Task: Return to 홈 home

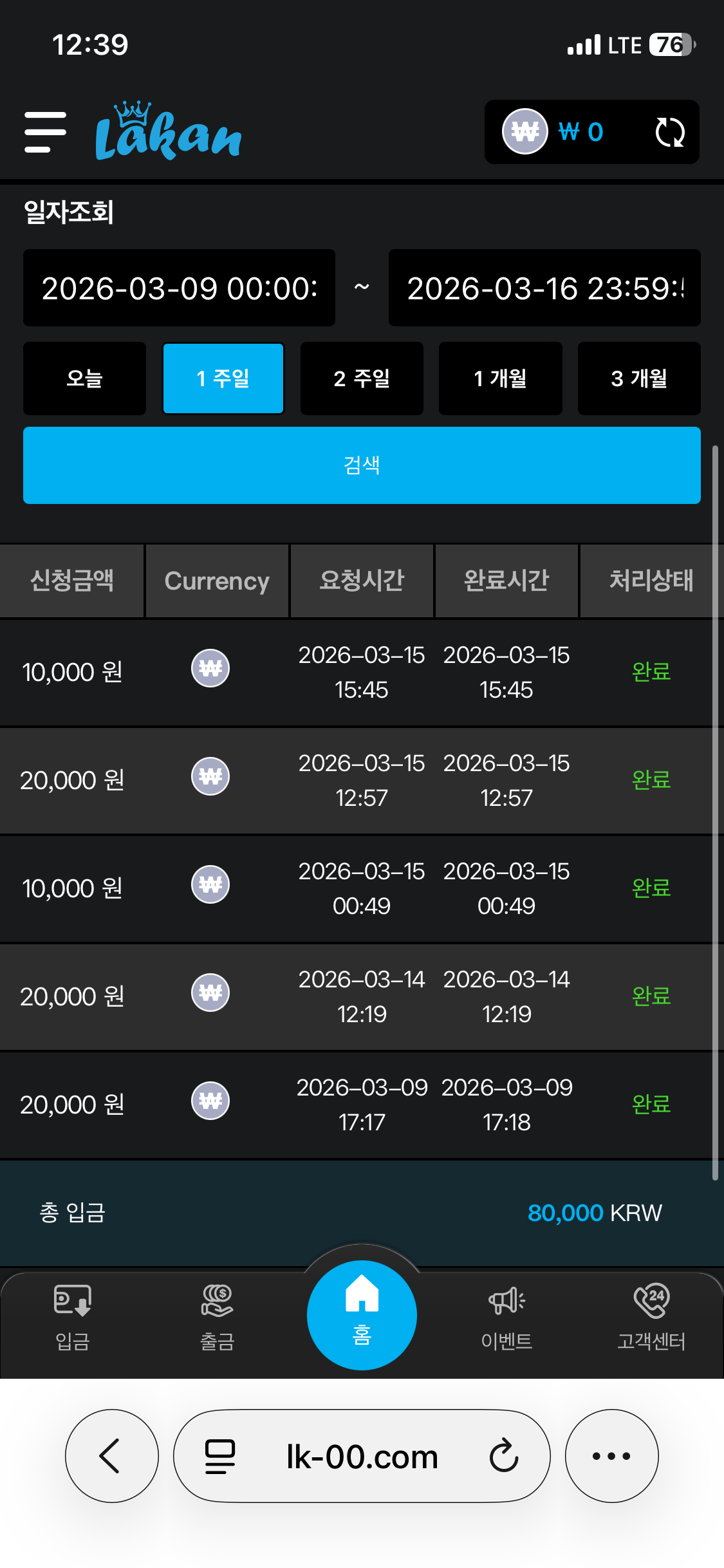Action: [362, 1314]
